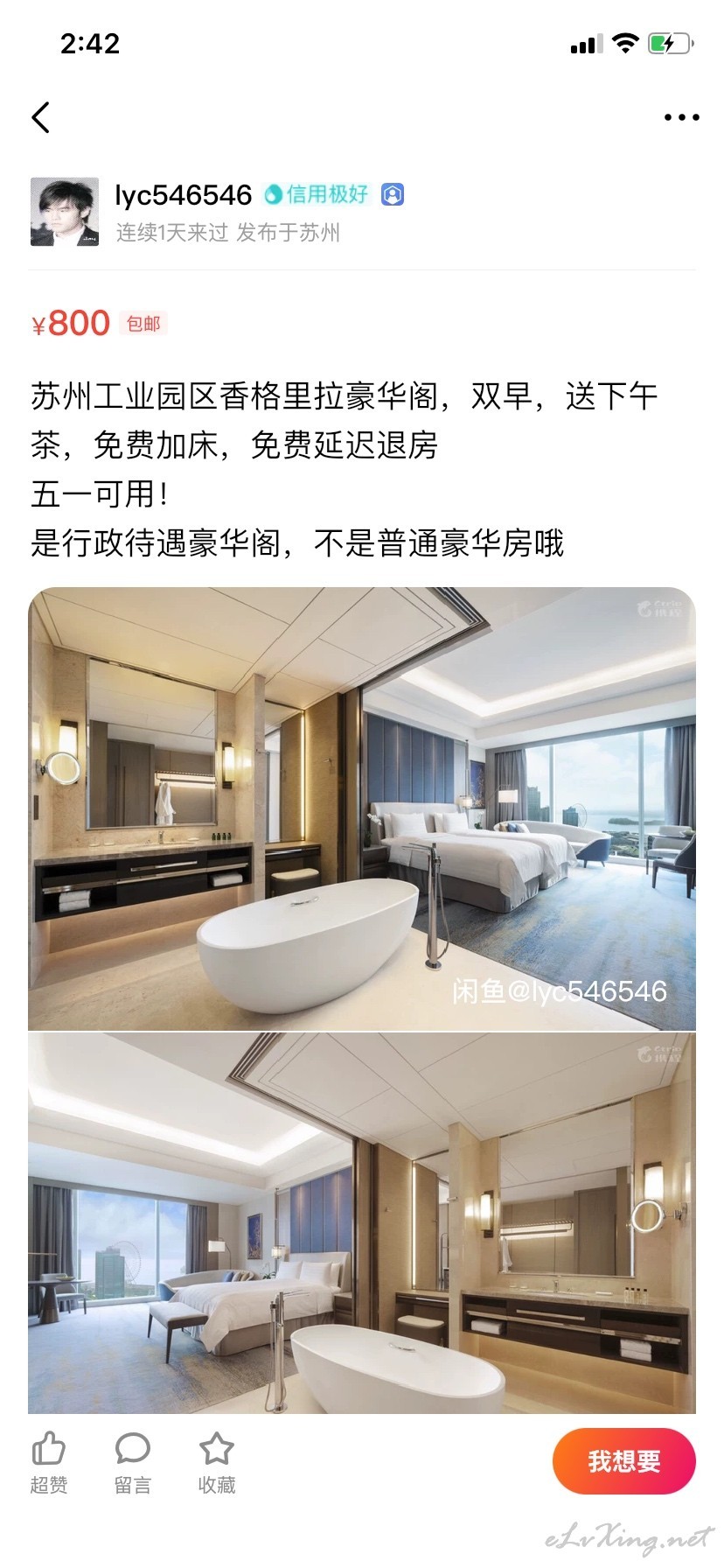Open the three-dot overflow menu
This screenshot has height=1568, width=724.
click(x=681, y=117)
